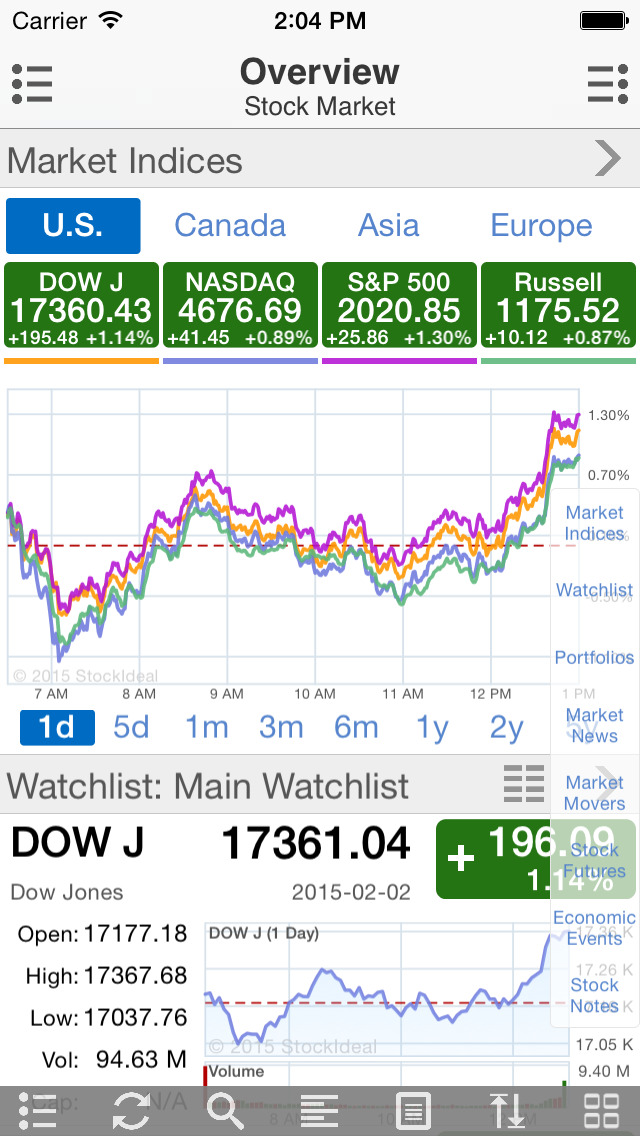
Task: Open the DOW J index tile
Action: coord(81,307)
